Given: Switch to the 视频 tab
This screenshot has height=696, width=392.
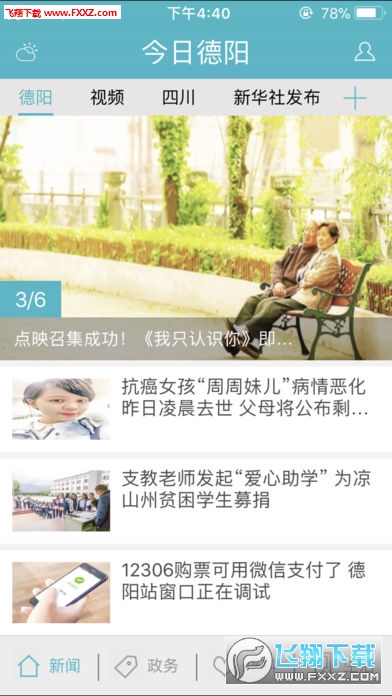Looking at the screenshot, I should pyautogui.click(x=107, y=98).
